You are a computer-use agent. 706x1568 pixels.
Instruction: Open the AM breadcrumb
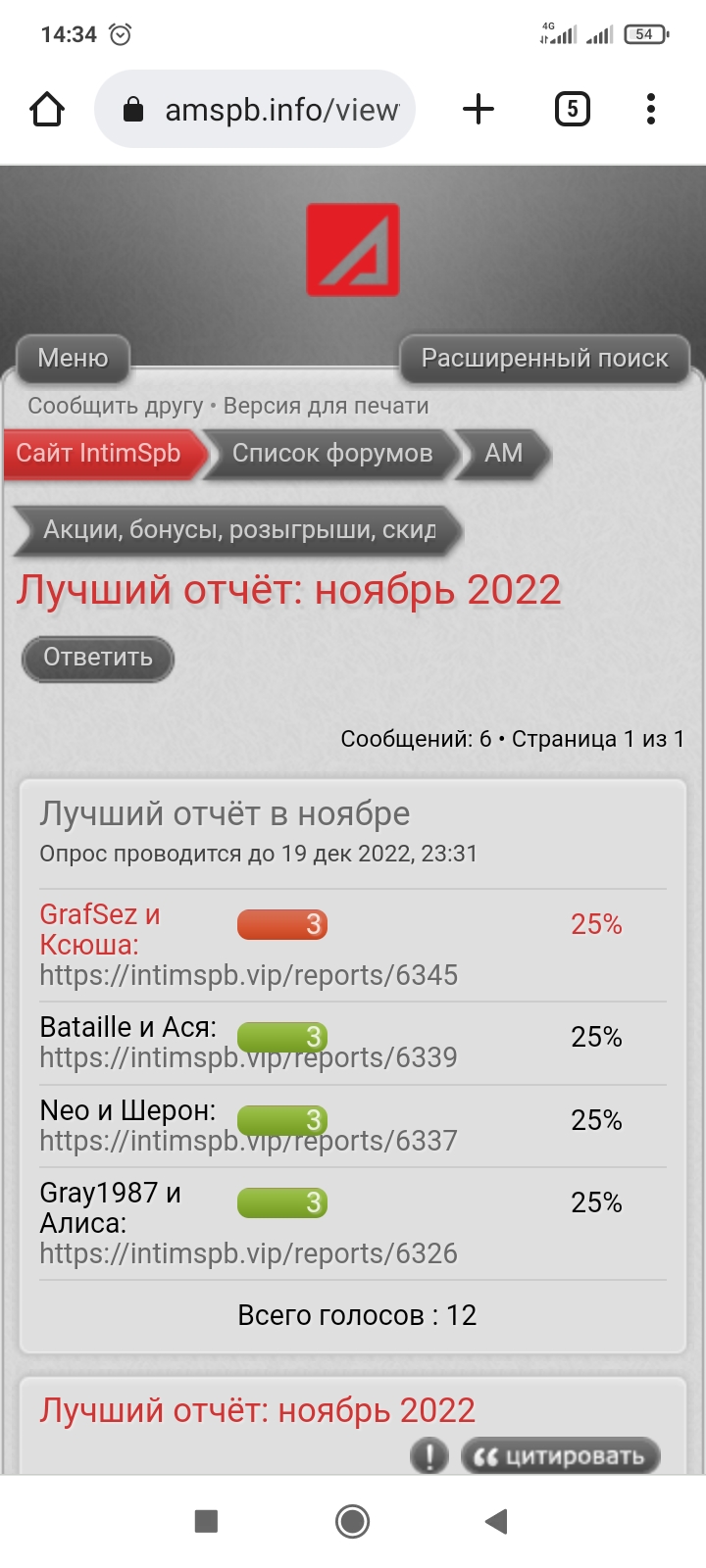point(503,454)
